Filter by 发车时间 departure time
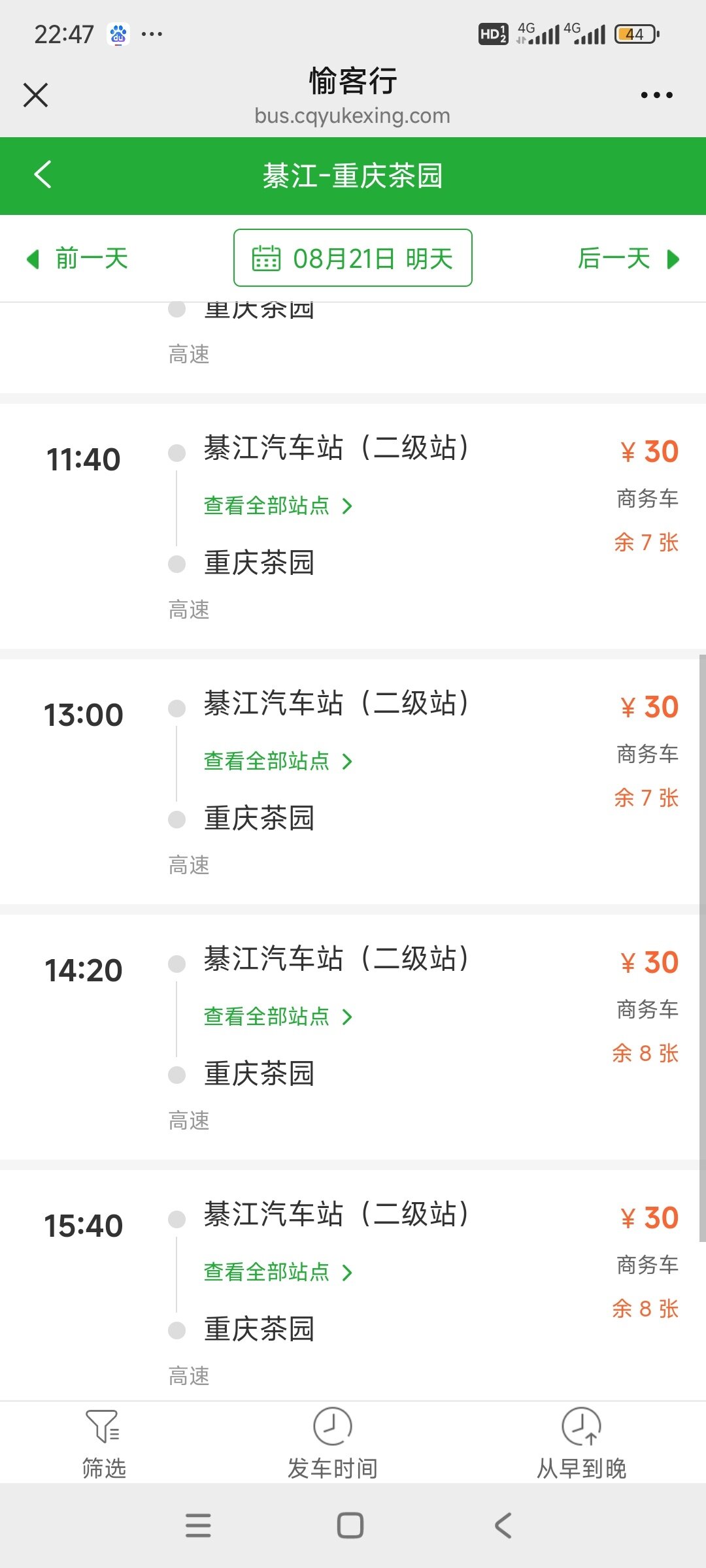The image size is (706, 1568). pyautogui.click(x=332, y=1444)
